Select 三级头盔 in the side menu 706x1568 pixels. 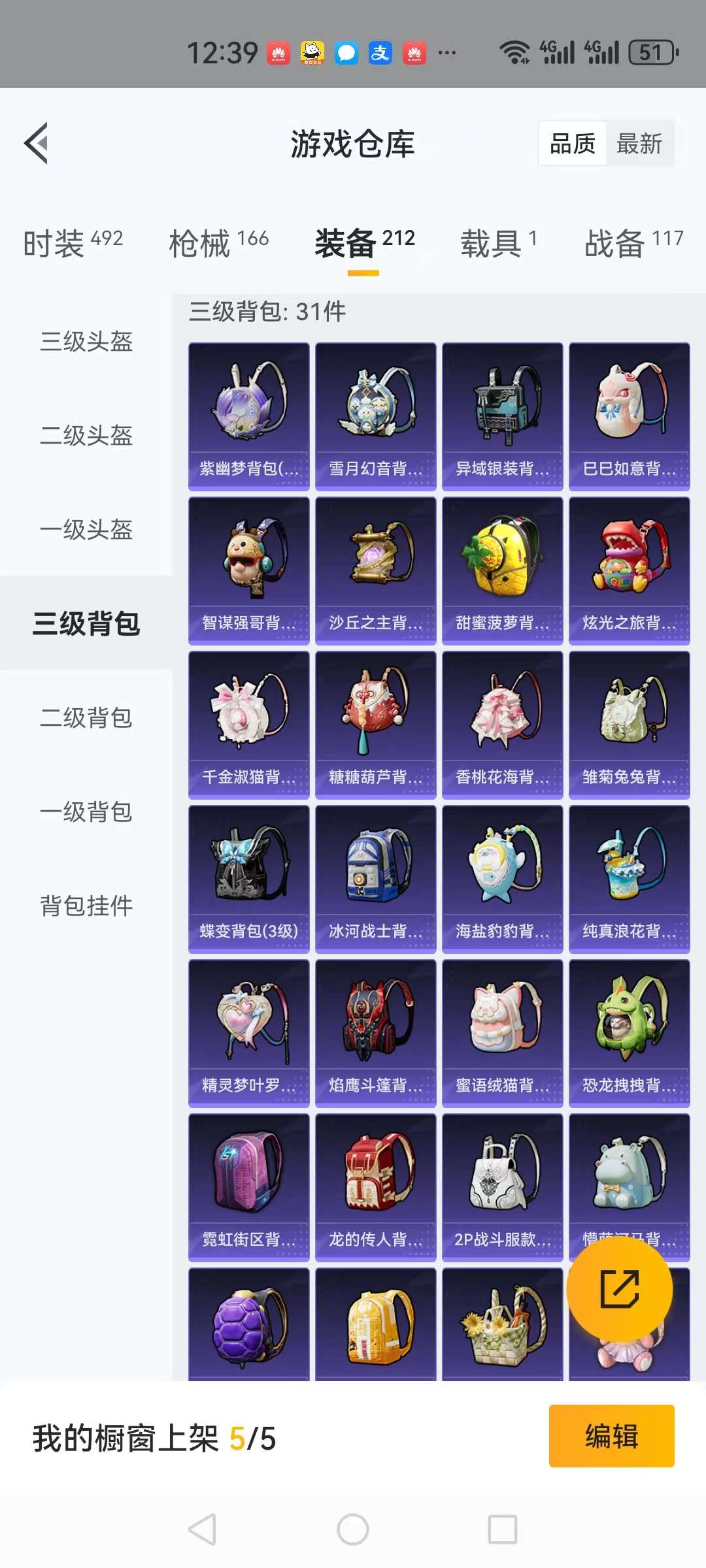[86, 341]
